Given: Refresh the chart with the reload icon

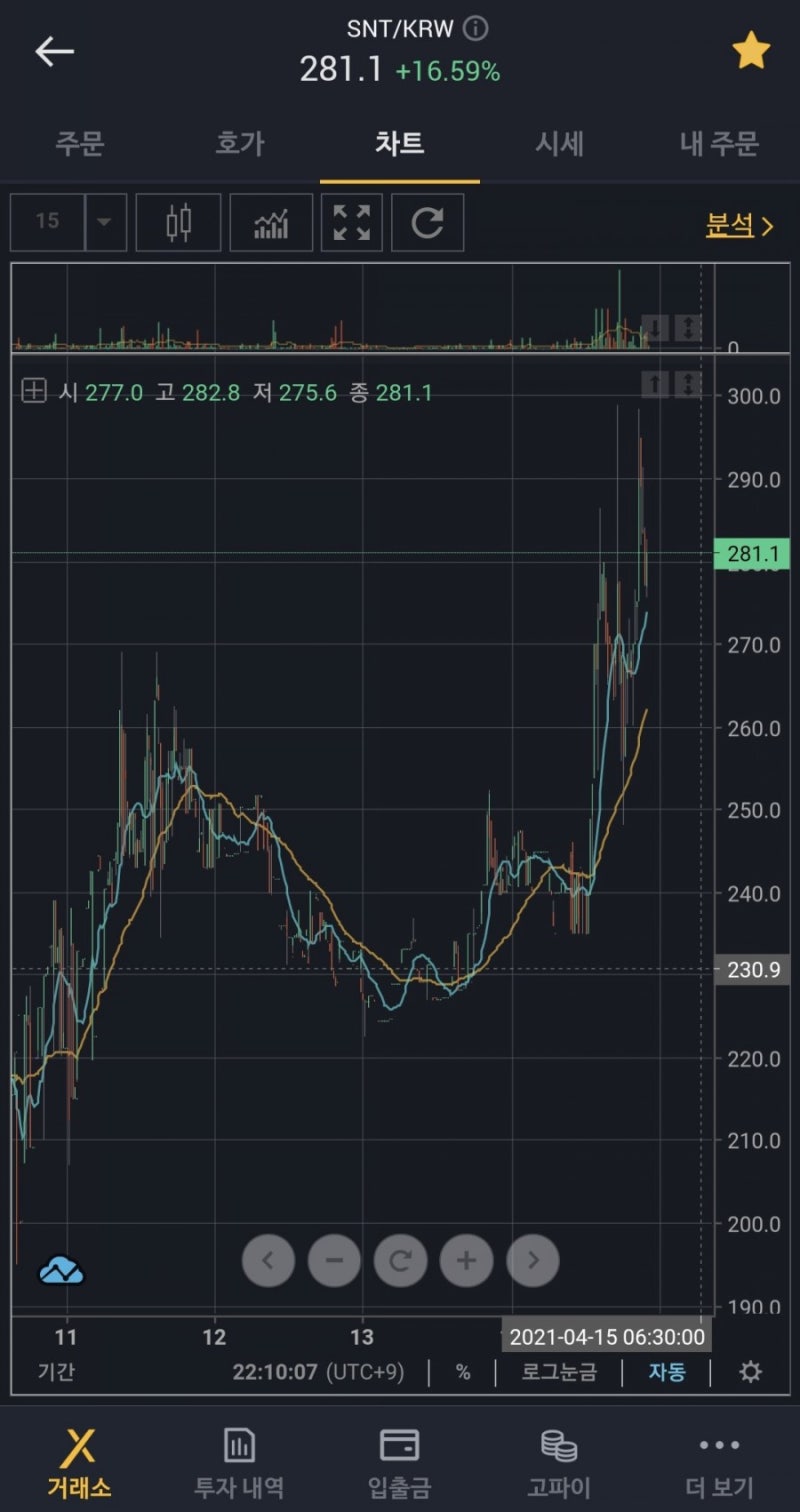Looking at the screenshot, I should [x=428, y=222].
